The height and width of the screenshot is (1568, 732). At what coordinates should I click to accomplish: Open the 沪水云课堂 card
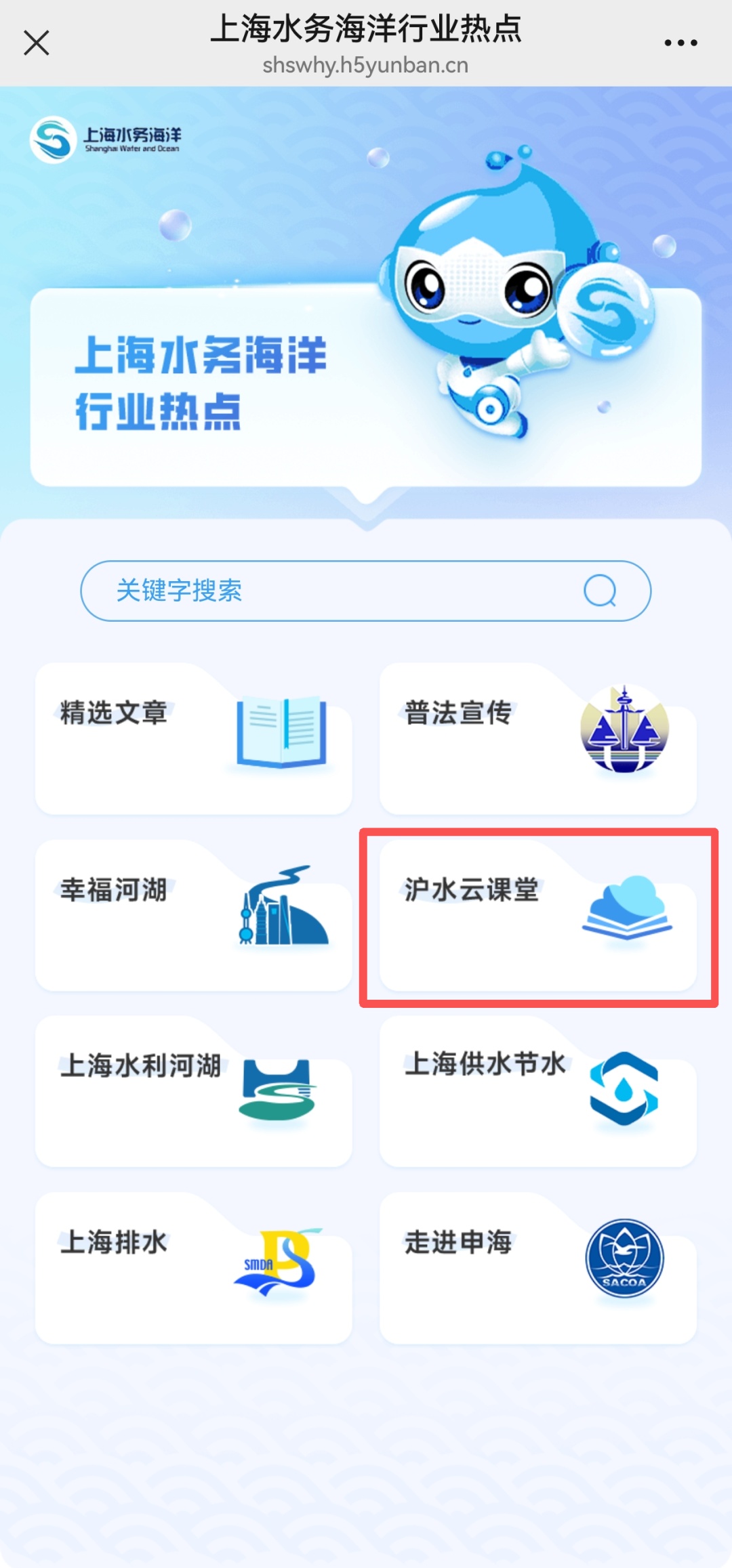(537, 916)
